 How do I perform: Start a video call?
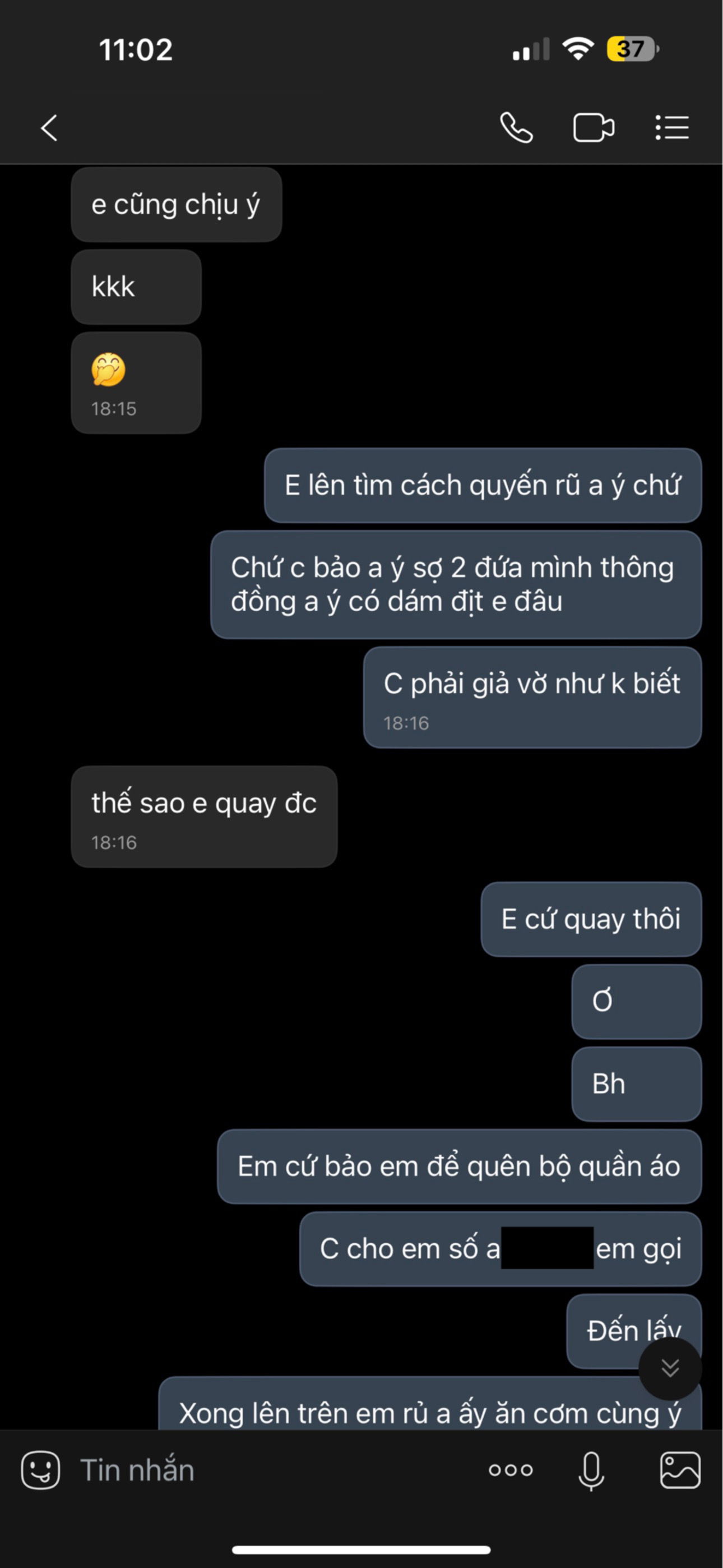point(594,128)
